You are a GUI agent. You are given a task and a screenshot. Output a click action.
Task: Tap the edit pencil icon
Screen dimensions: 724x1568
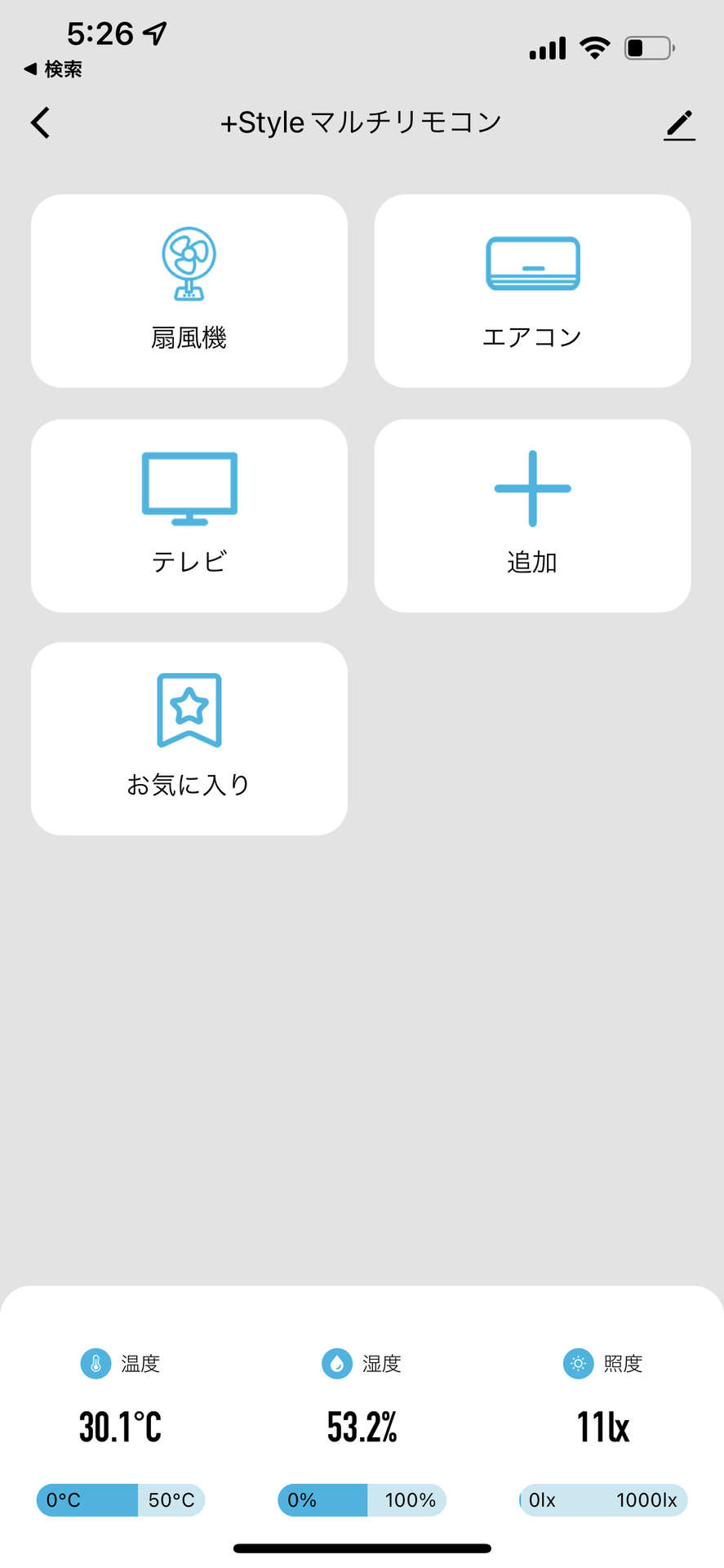point(679,125)
